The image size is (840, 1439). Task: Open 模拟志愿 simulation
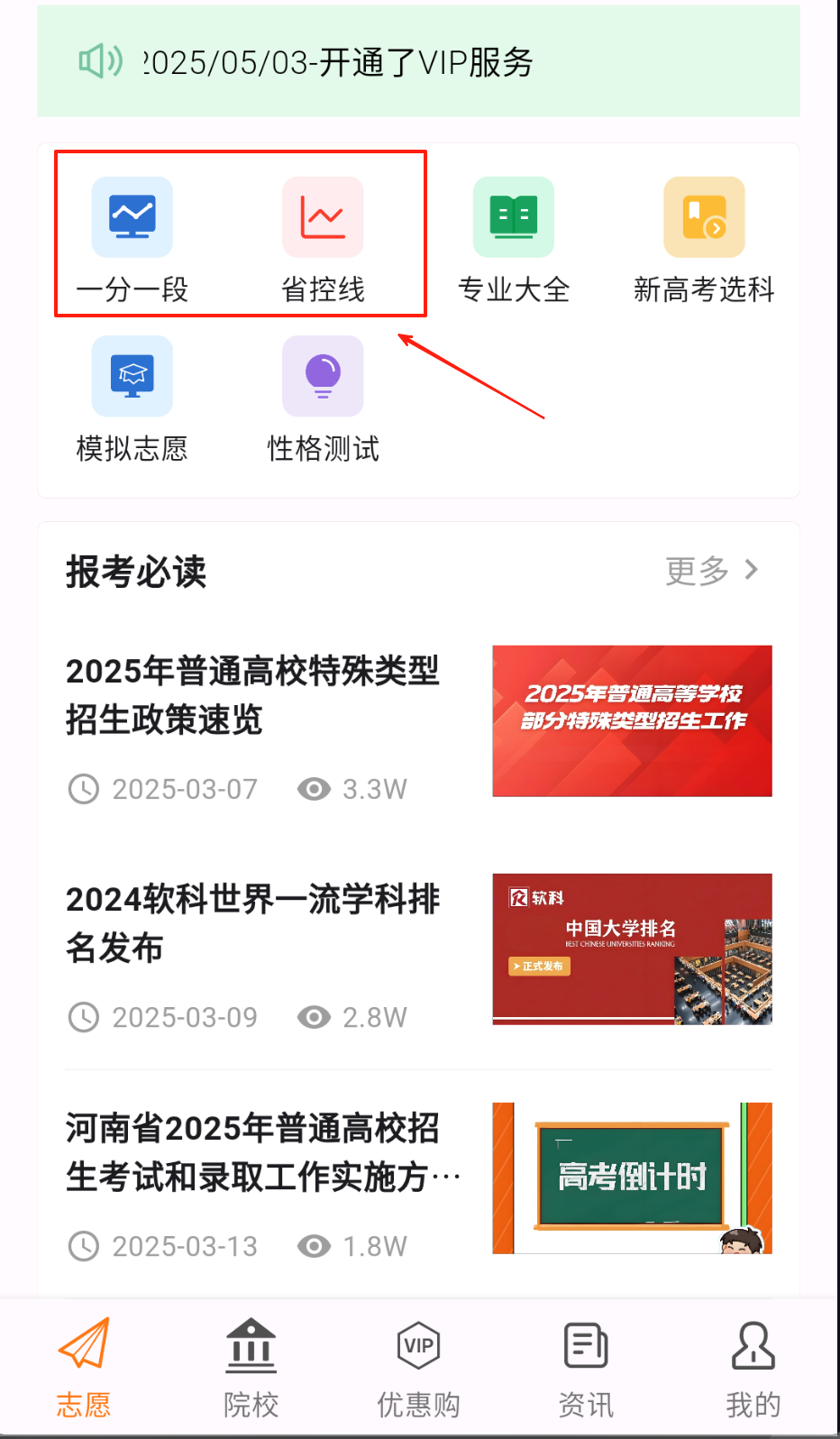coord(132,399)
